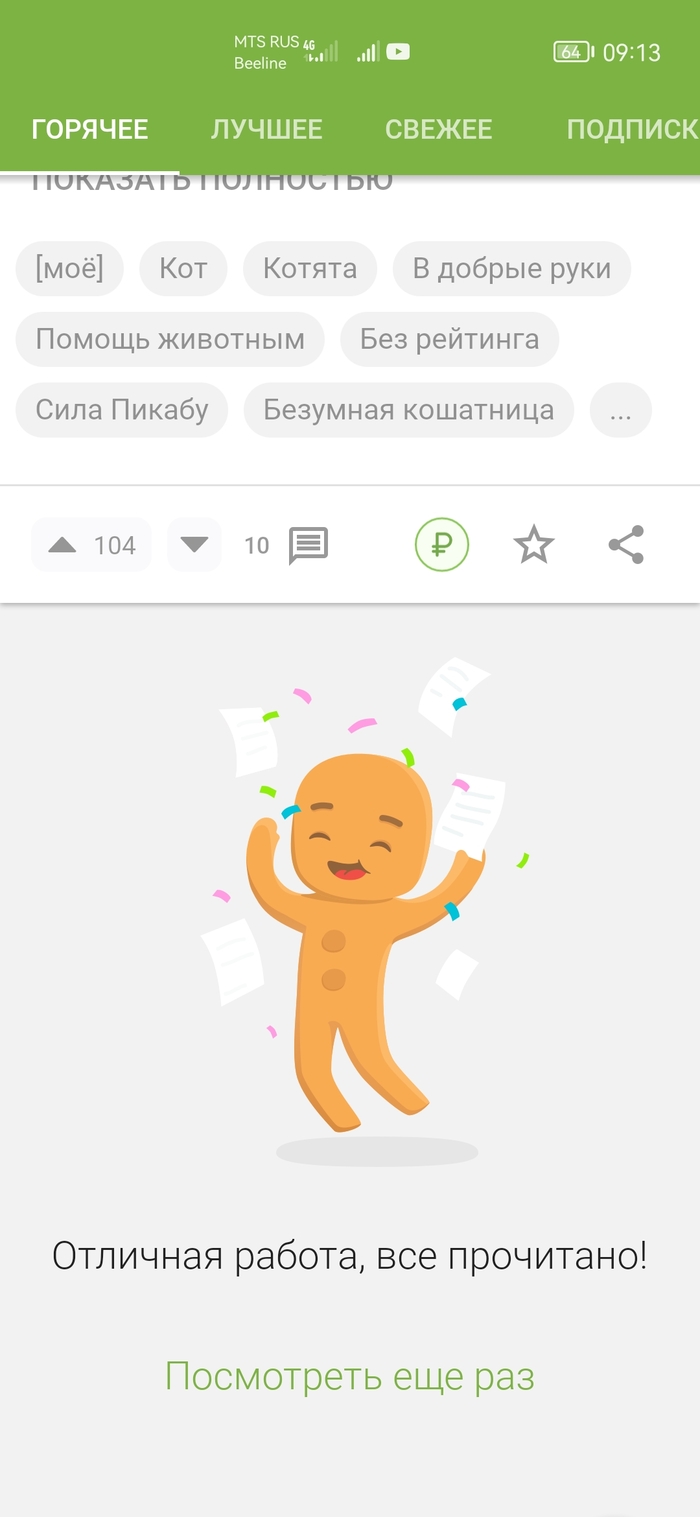Upvote the post with 104 rating
Image resolution: width=700 pixels, height=1517 pixels.
tap(63, 545)
